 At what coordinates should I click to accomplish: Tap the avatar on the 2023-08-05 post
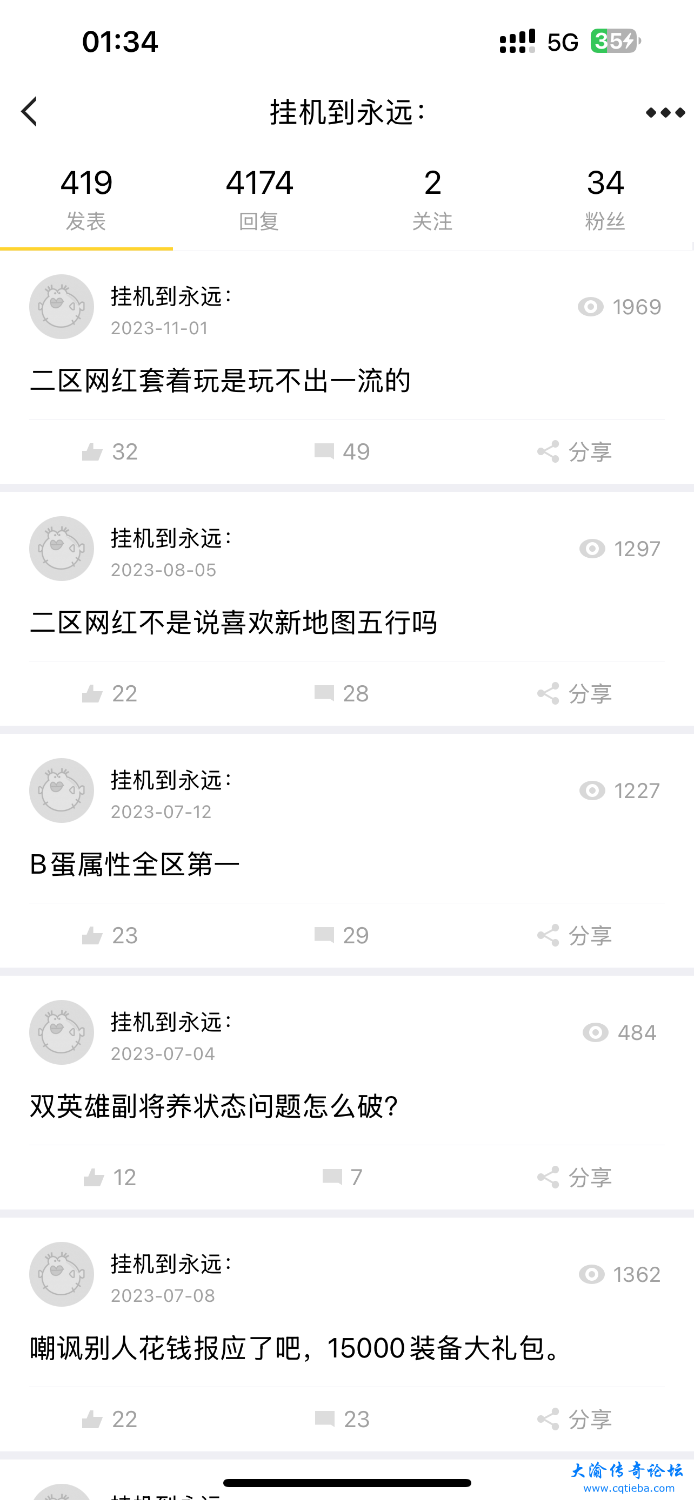[62, 549]
